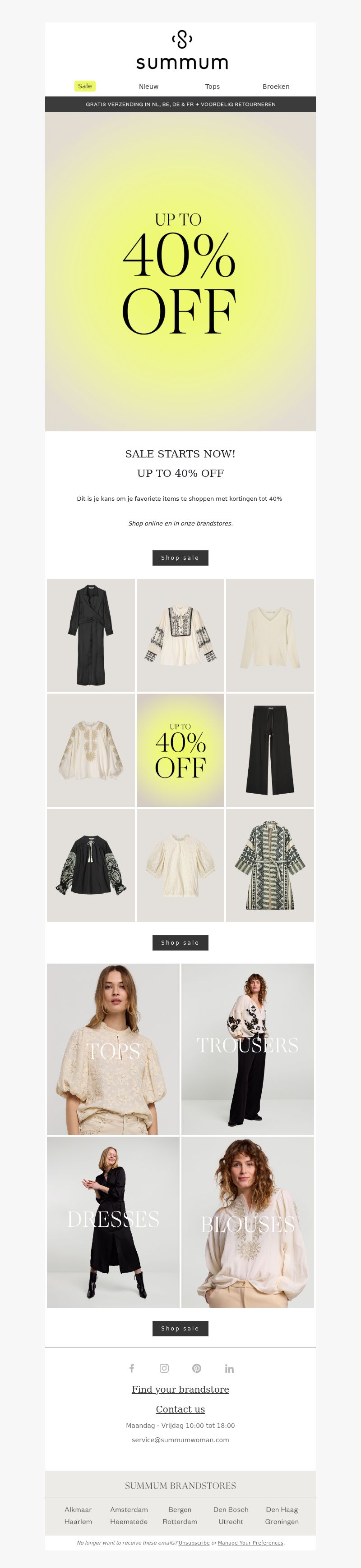The height and width of the screenshot is (1568, 361).
Task: Open the TOPS category image
Action: 113,1049
